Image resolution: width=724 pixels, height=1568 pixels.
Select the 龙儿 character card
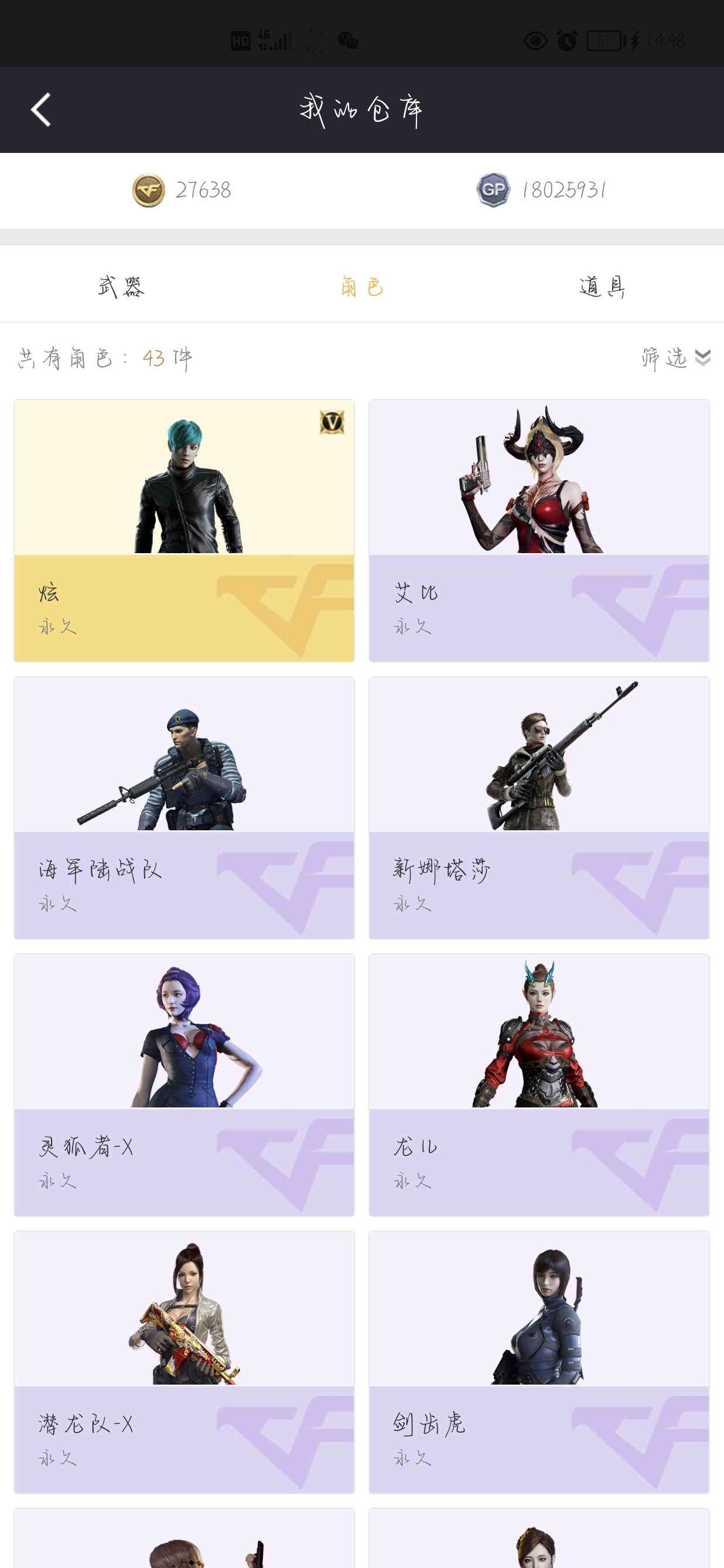click(538, 1084)
